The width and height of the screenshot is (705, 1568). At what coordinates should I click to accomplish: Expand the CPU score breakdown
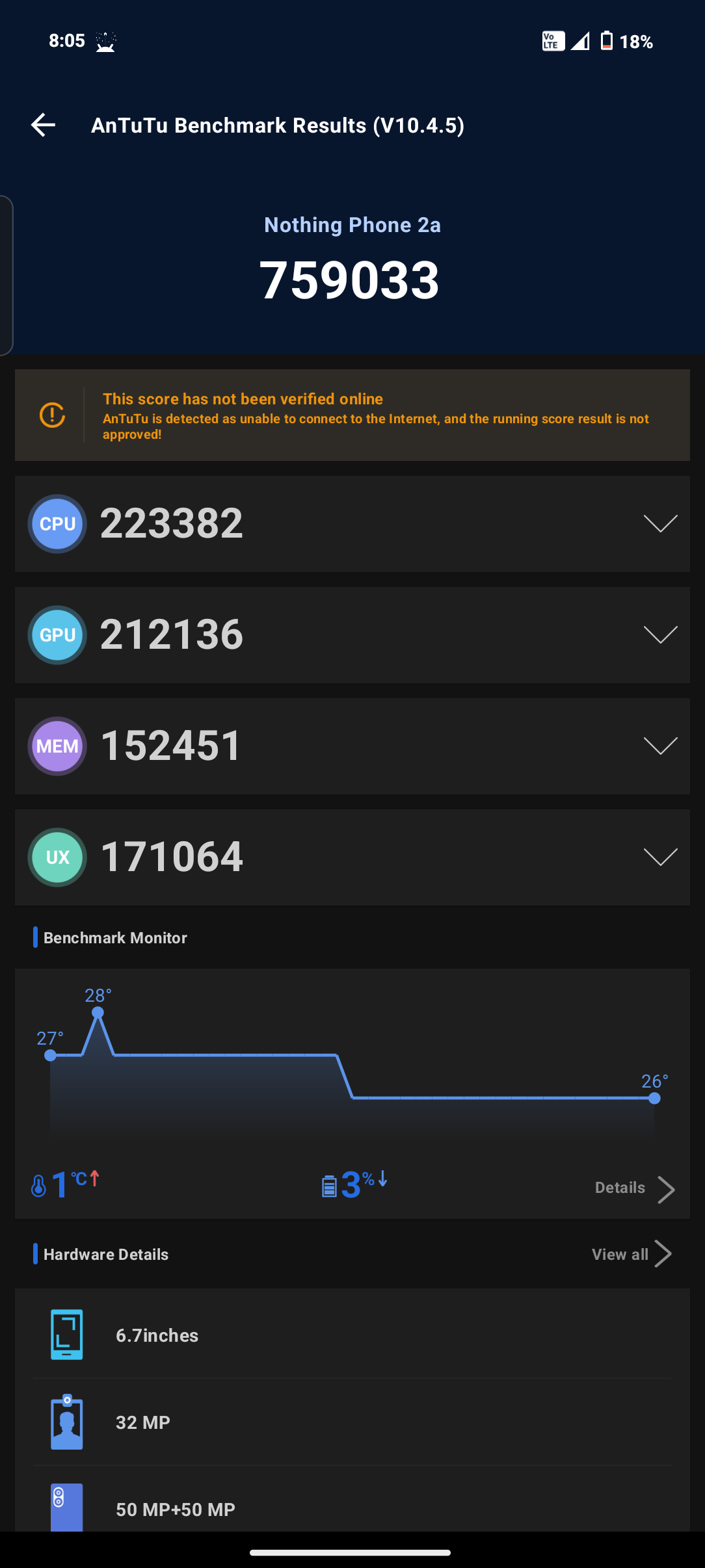tap(659, 524)
